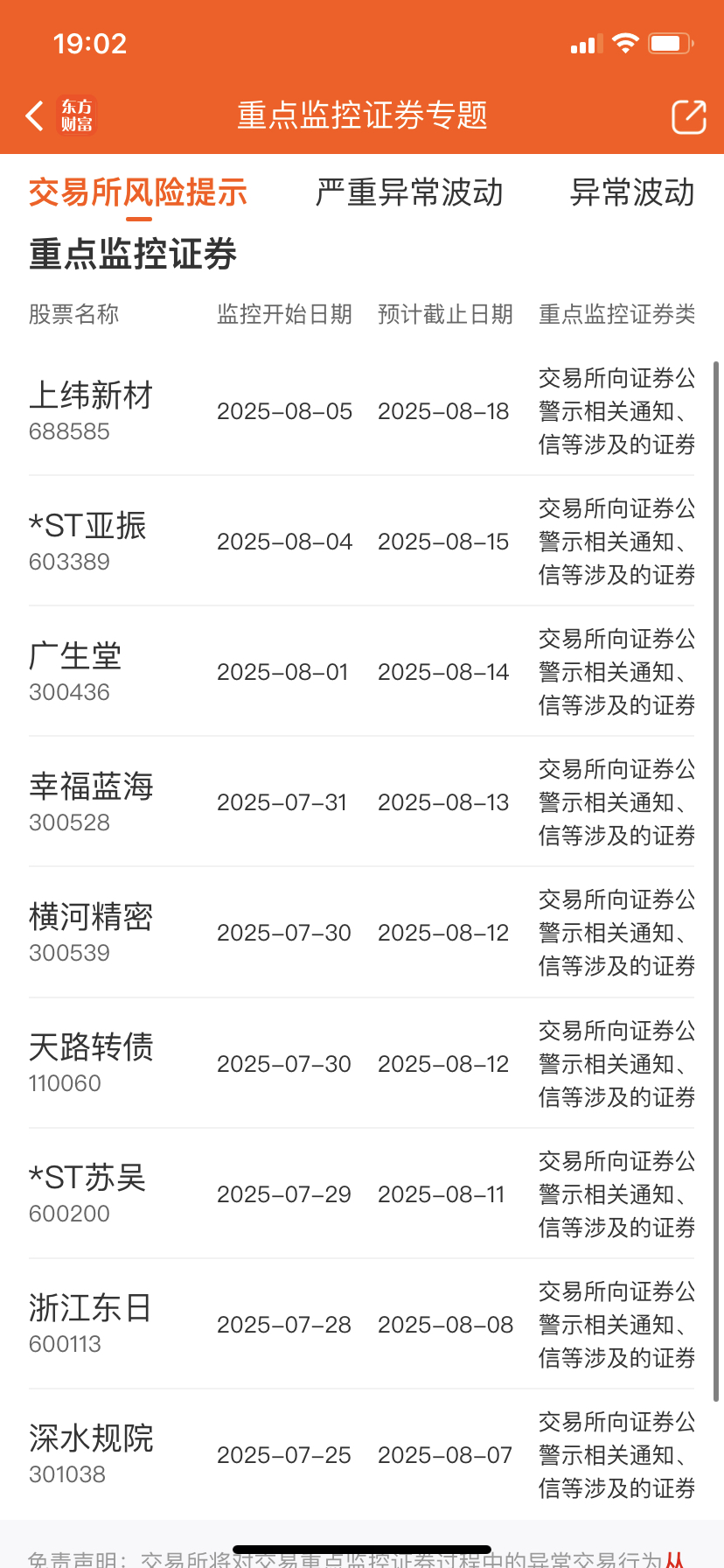Open the 上纬新材 688585 row
The image size is (724, 1568).
(x=362, y=410)
